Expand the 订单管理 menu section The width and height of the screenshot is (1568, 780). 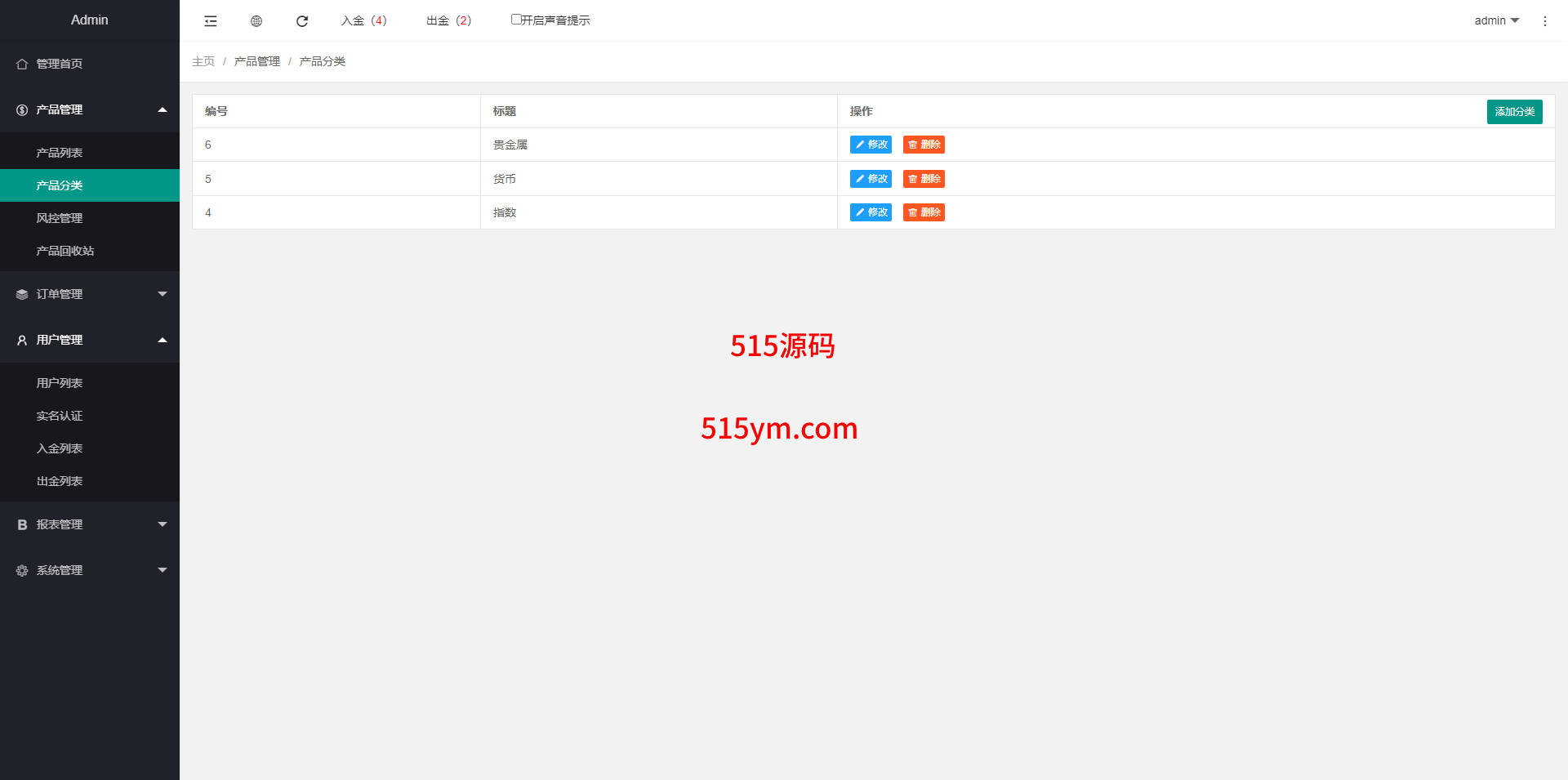(90, 294)
